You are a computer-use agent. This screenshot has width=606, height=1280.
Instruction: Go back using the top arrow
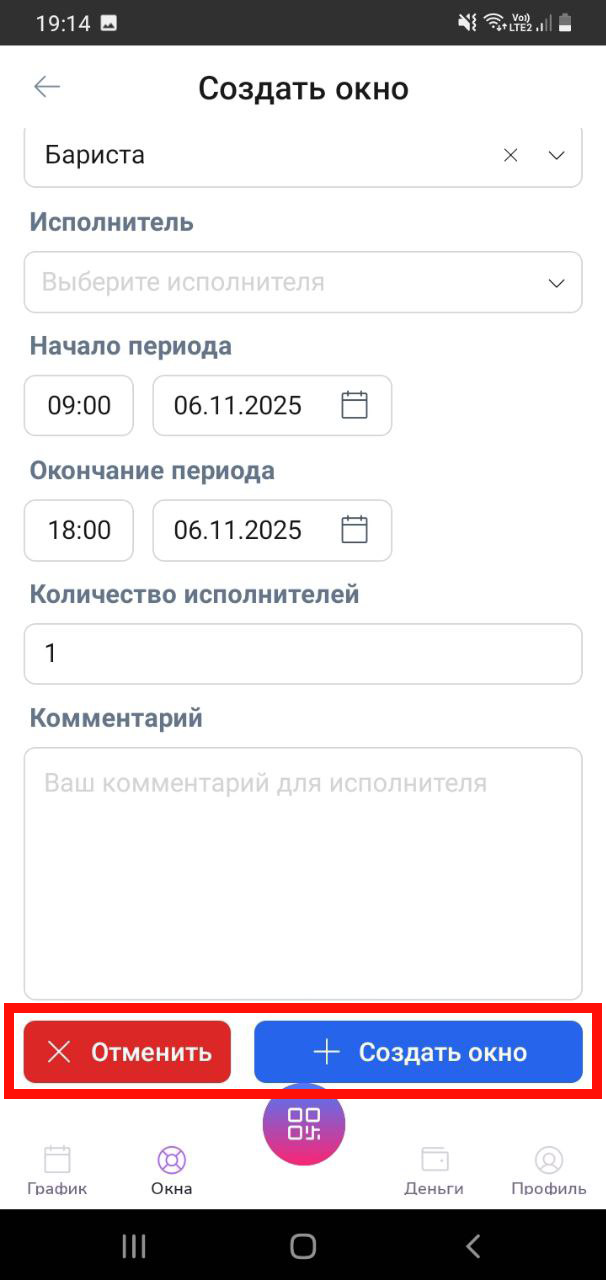tap(47, 87)
